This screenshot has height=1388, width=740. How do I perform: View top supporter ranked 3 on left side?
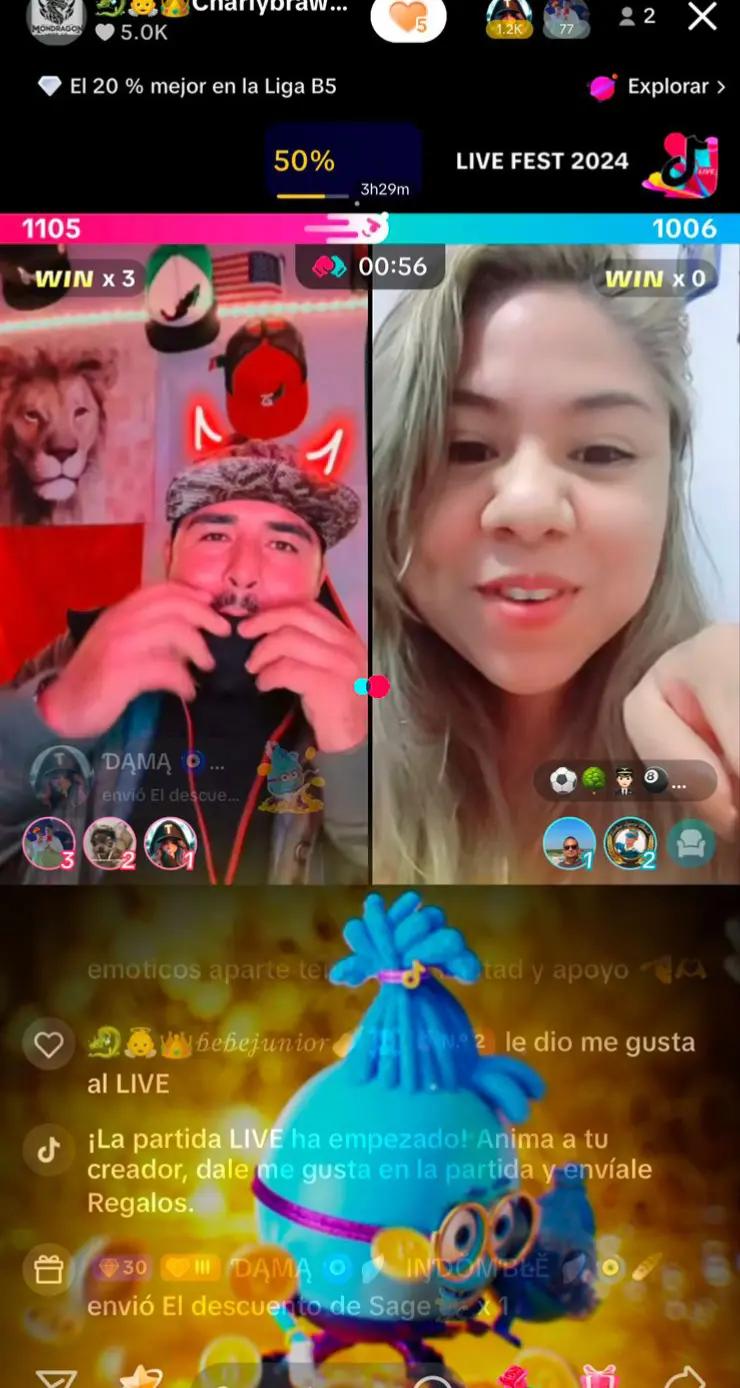[49, 843]
